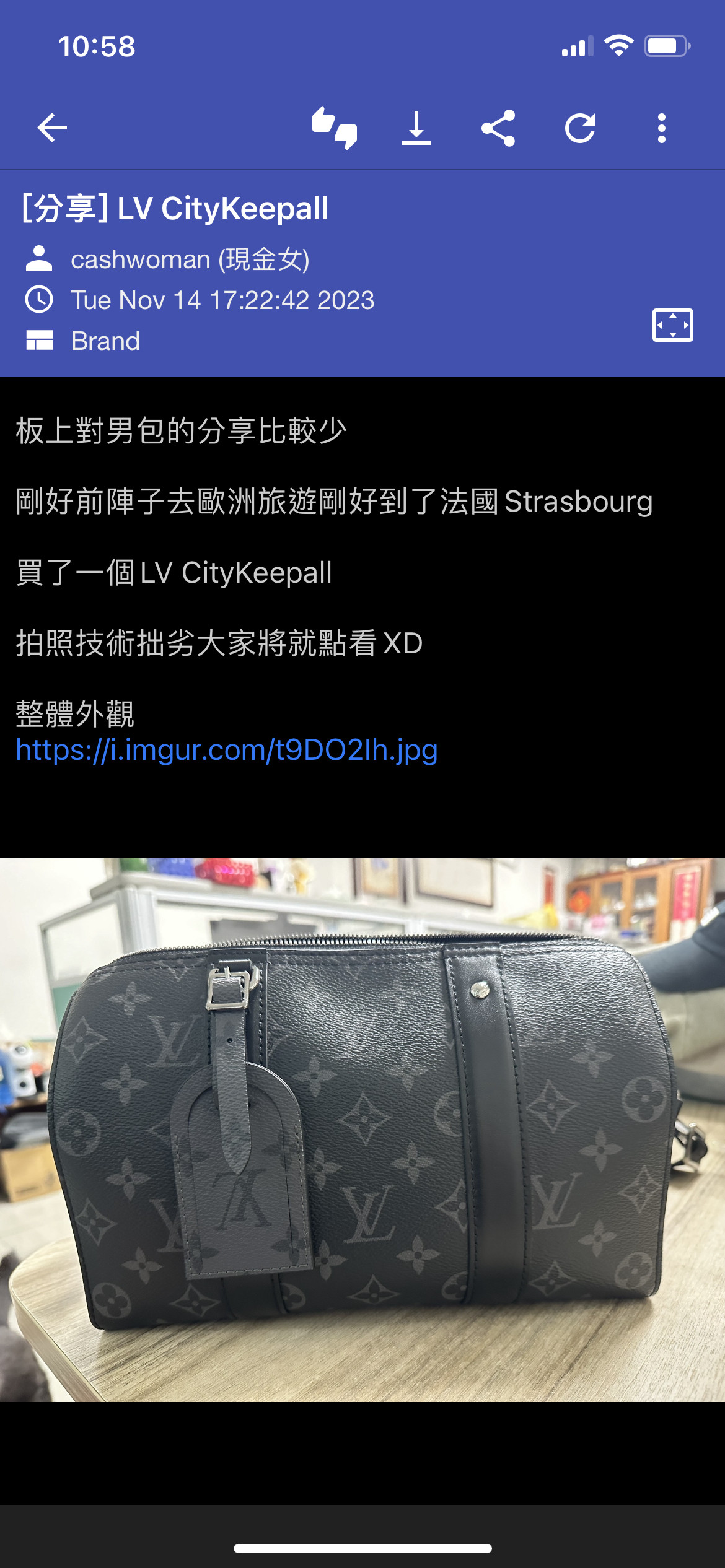
Task: Open the imgur.com/t9DO2Ih.jpg link
Action: [227, 750]
